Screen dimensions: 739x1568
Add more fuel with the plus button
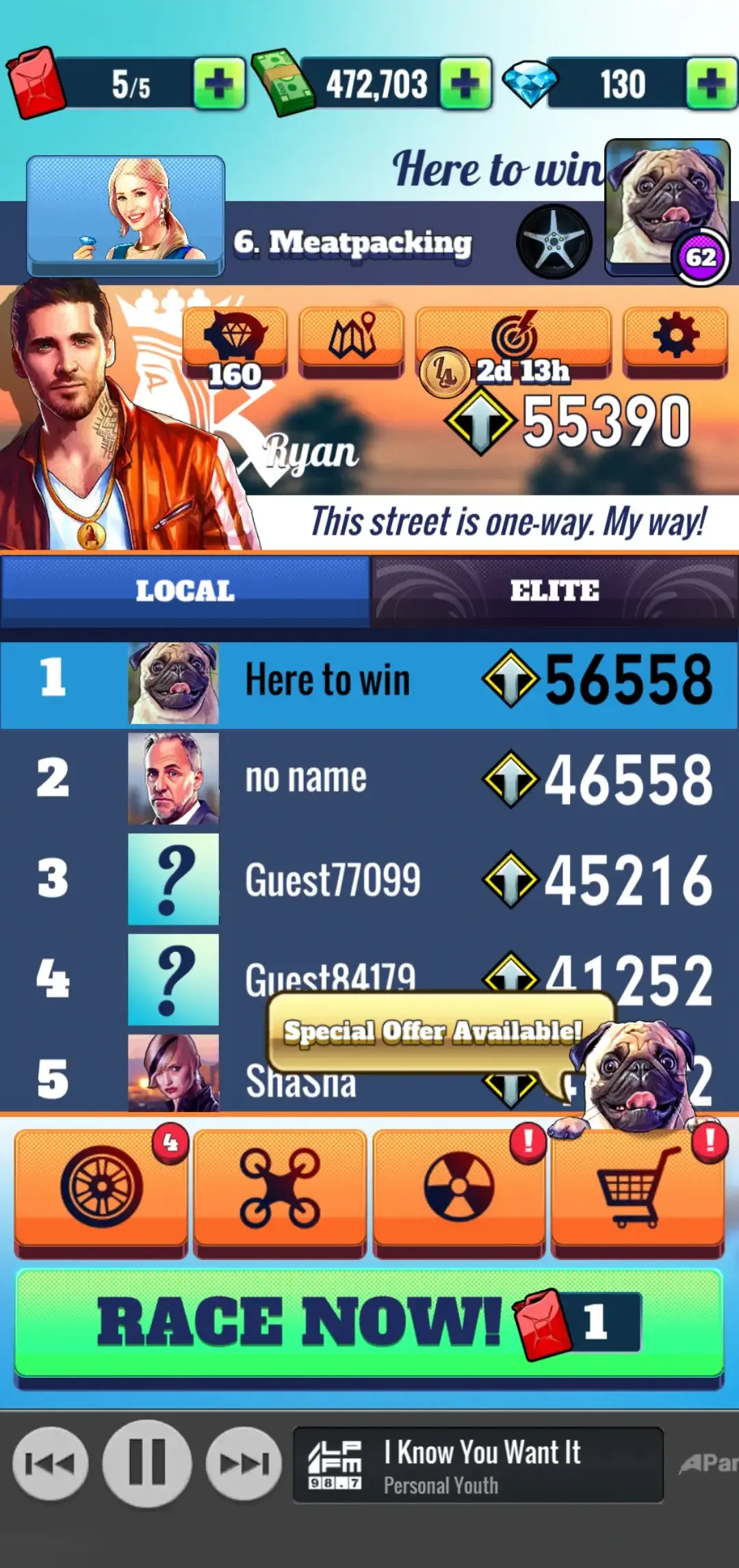219,84
